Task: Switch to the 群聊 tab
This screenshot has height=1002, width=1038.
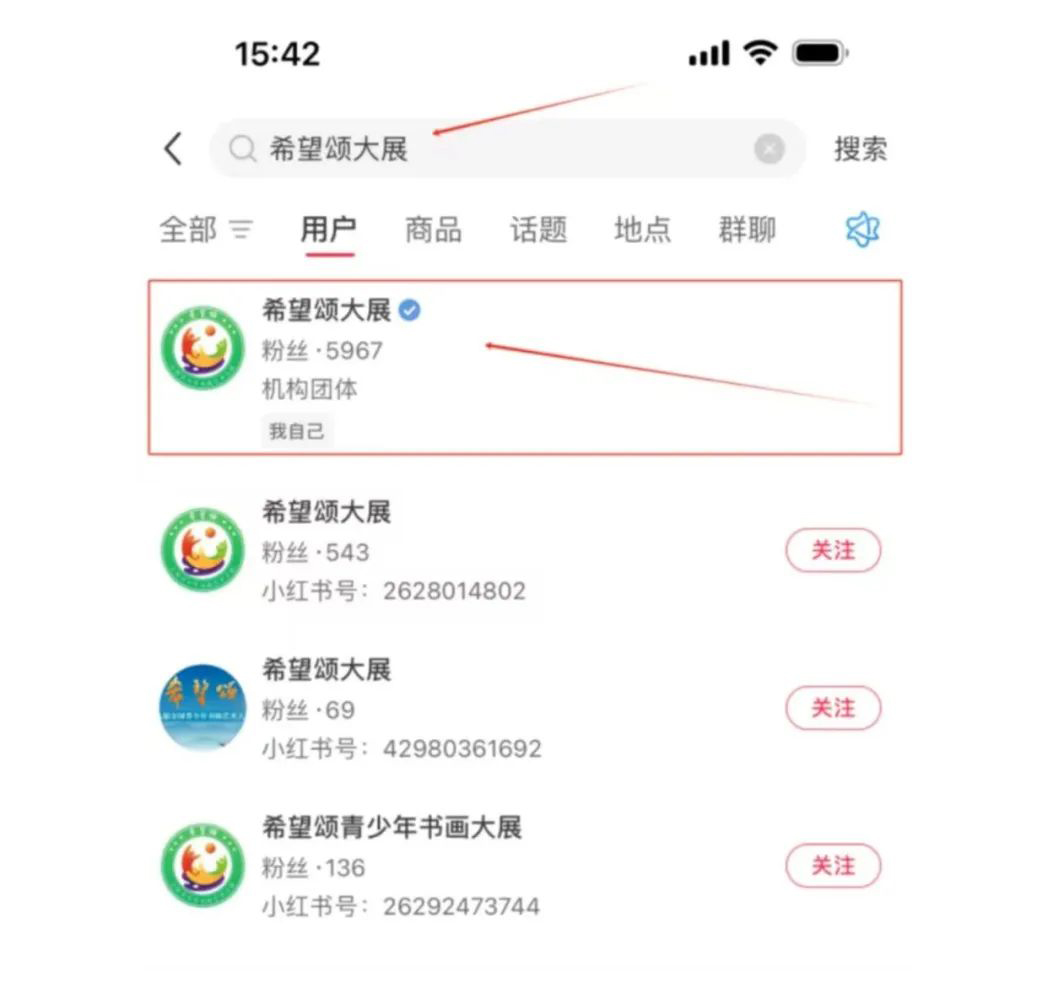Action: coord(746,230)
